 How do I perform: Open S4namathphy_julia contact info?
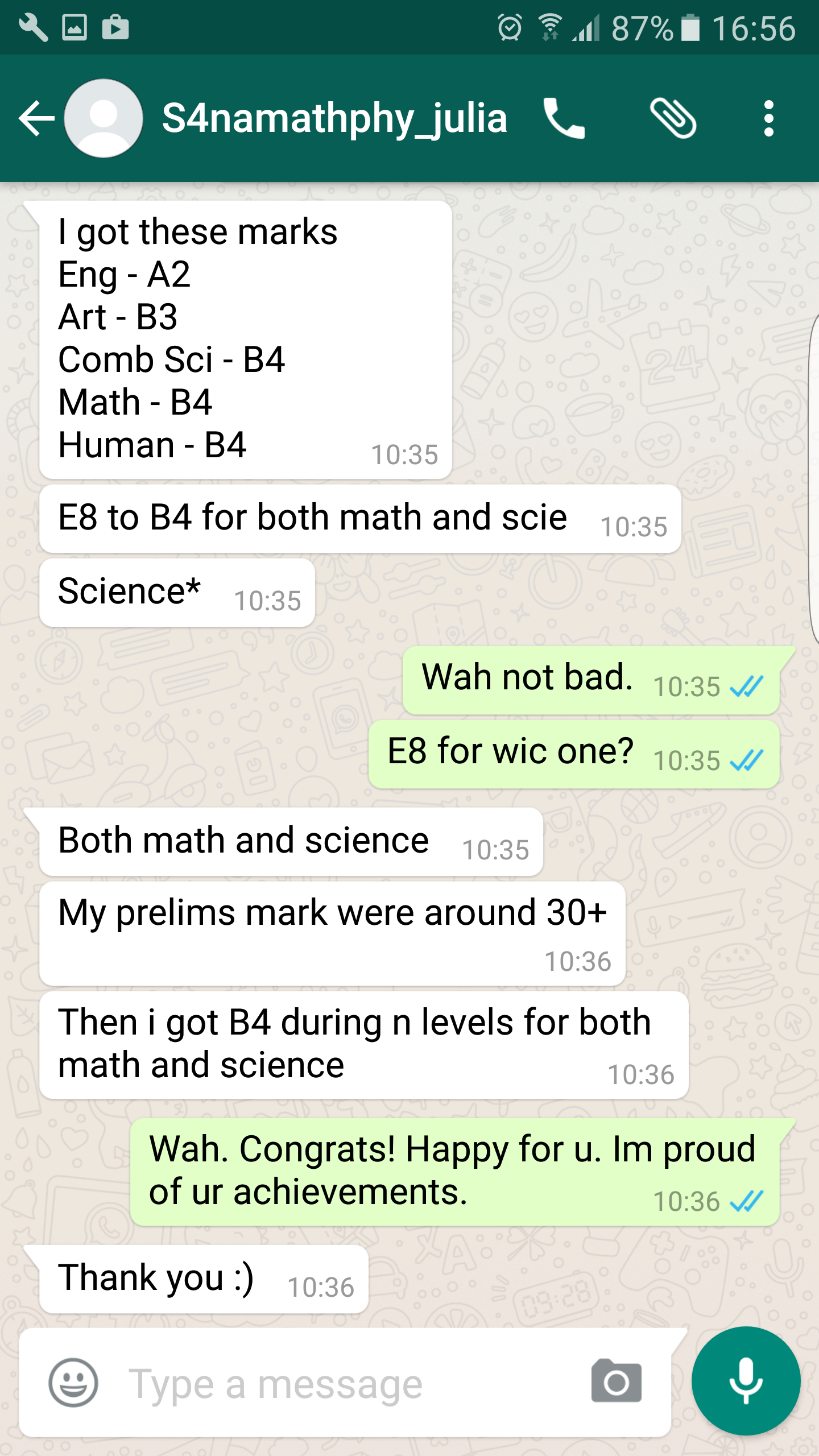coord(334,118)
